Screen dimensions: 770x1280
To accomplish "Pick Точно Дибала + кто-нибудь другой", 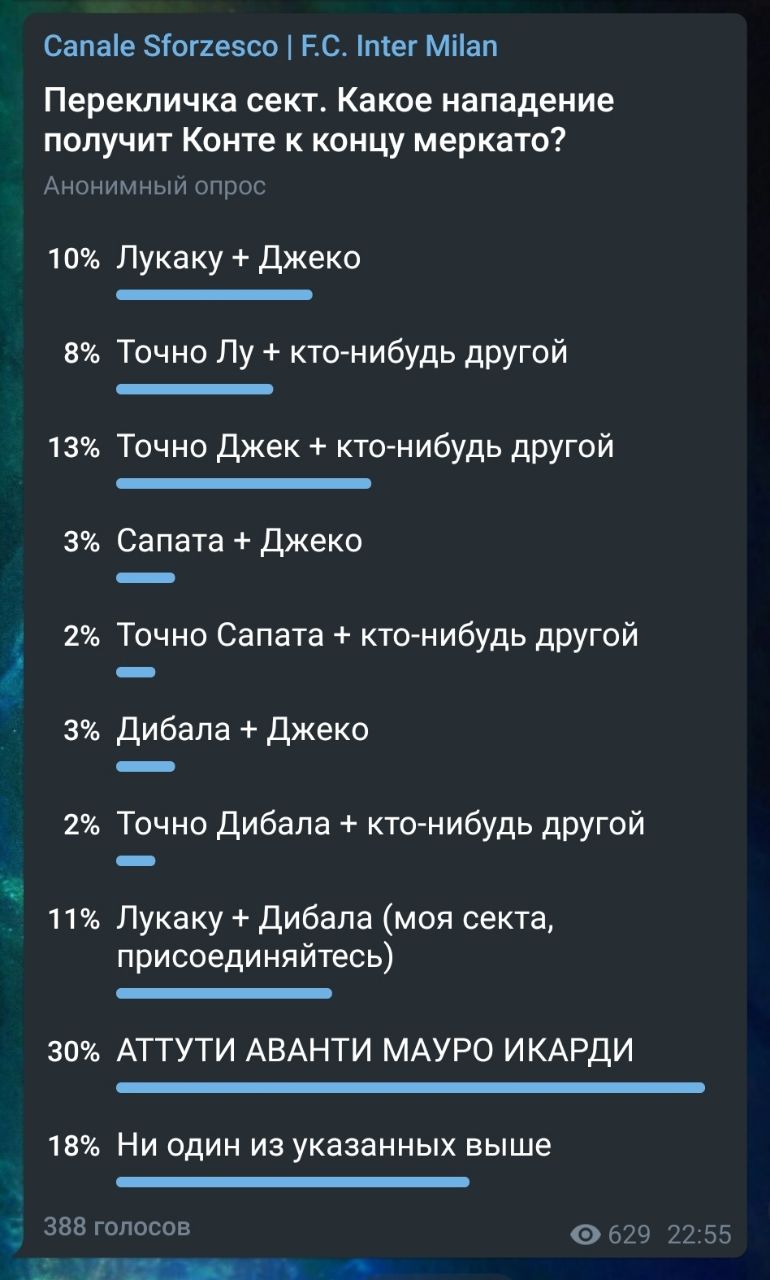I will coord(380,824).
